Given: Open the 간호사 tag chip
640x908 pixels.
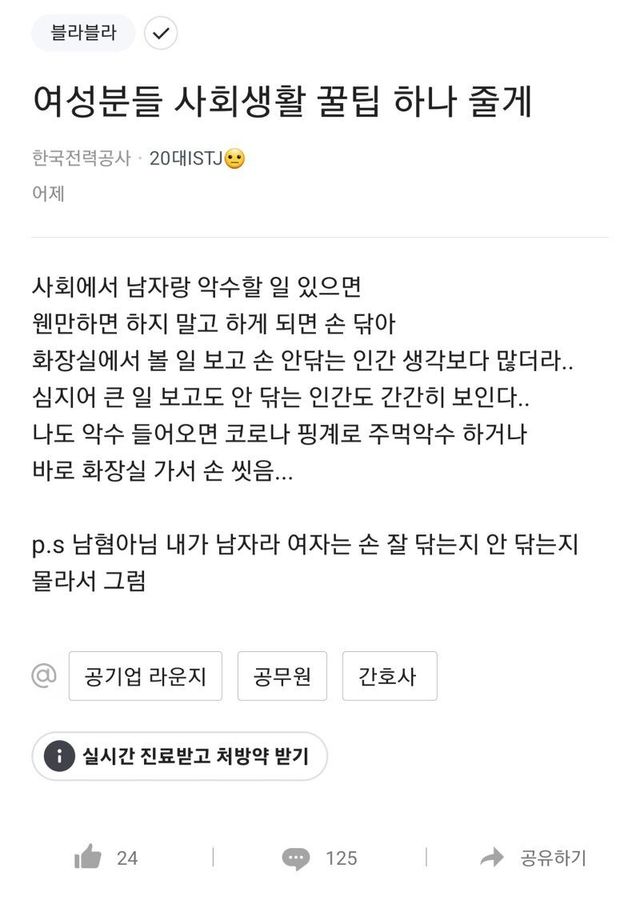Looking at the screenshot, I should (388, 676).
